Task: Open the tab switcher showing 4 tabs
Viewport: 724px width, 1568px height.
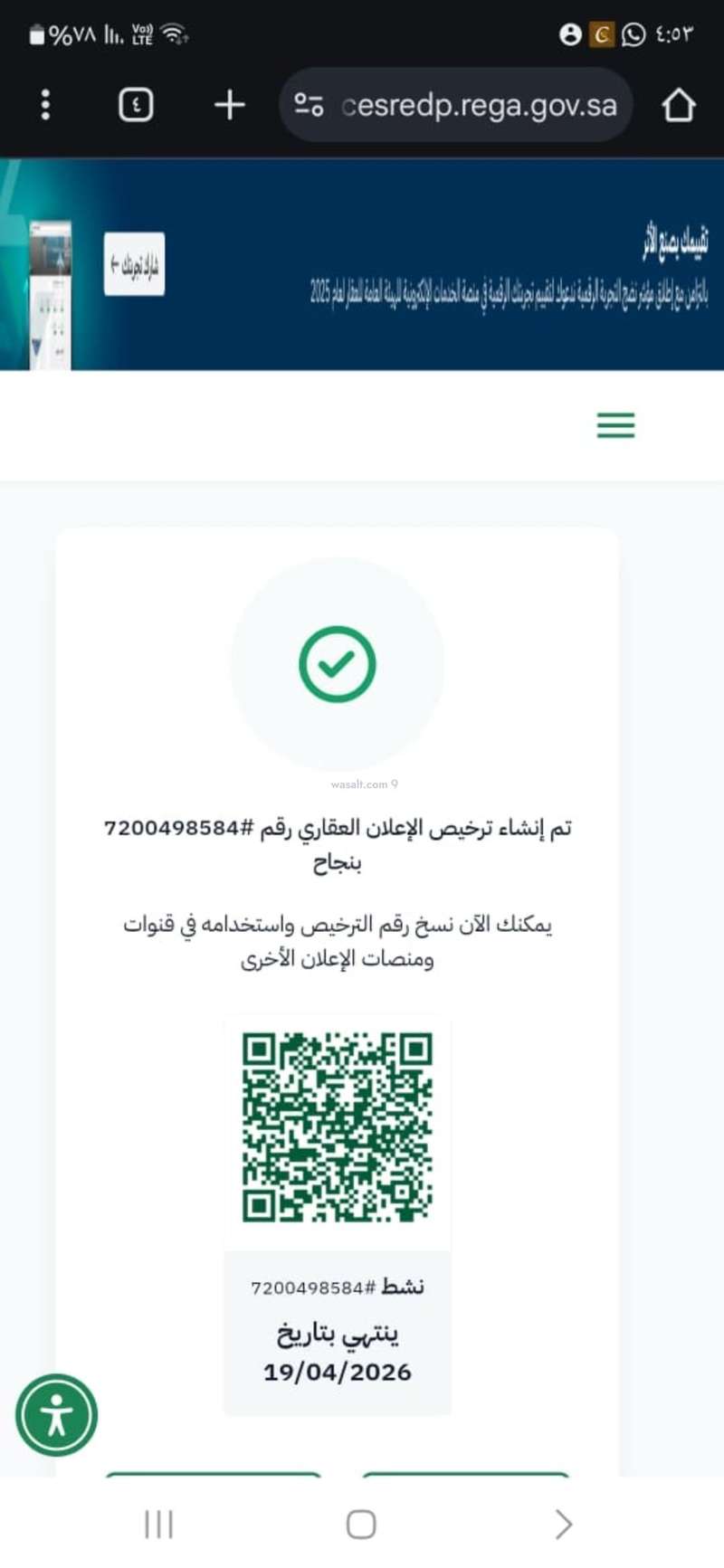Action: click(x=136, y=105)
